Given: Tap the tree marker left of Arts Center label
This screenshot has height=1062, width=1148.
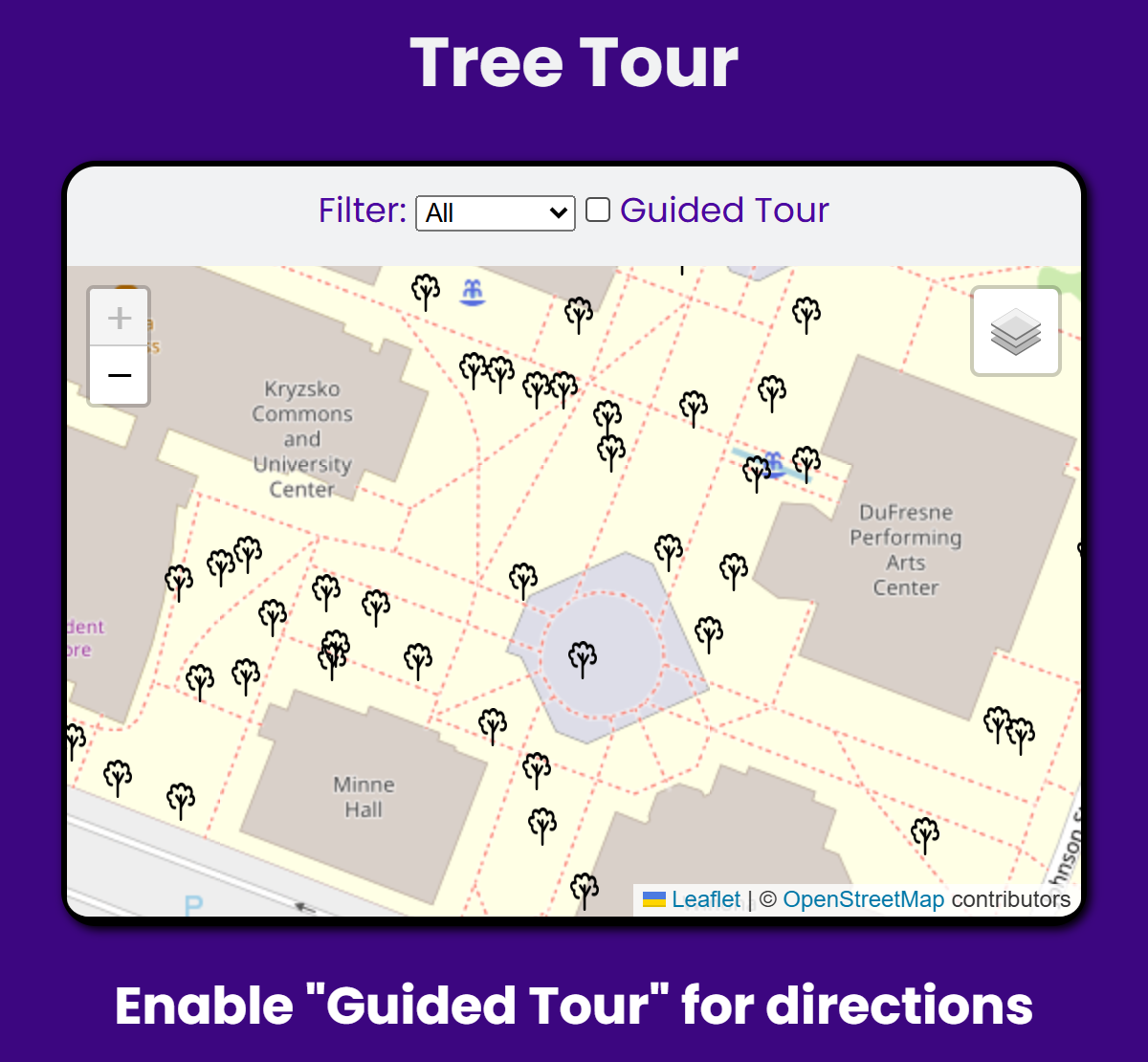Looking at the screenshot, I should coord(734,570).
